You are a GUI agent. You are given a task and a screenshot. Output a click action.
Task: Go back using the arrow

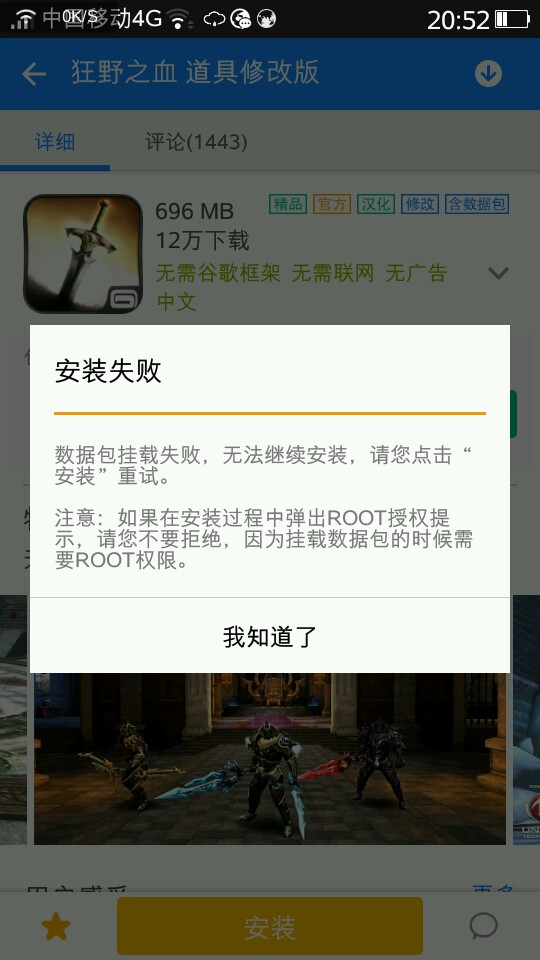click(x=34, y=74)
